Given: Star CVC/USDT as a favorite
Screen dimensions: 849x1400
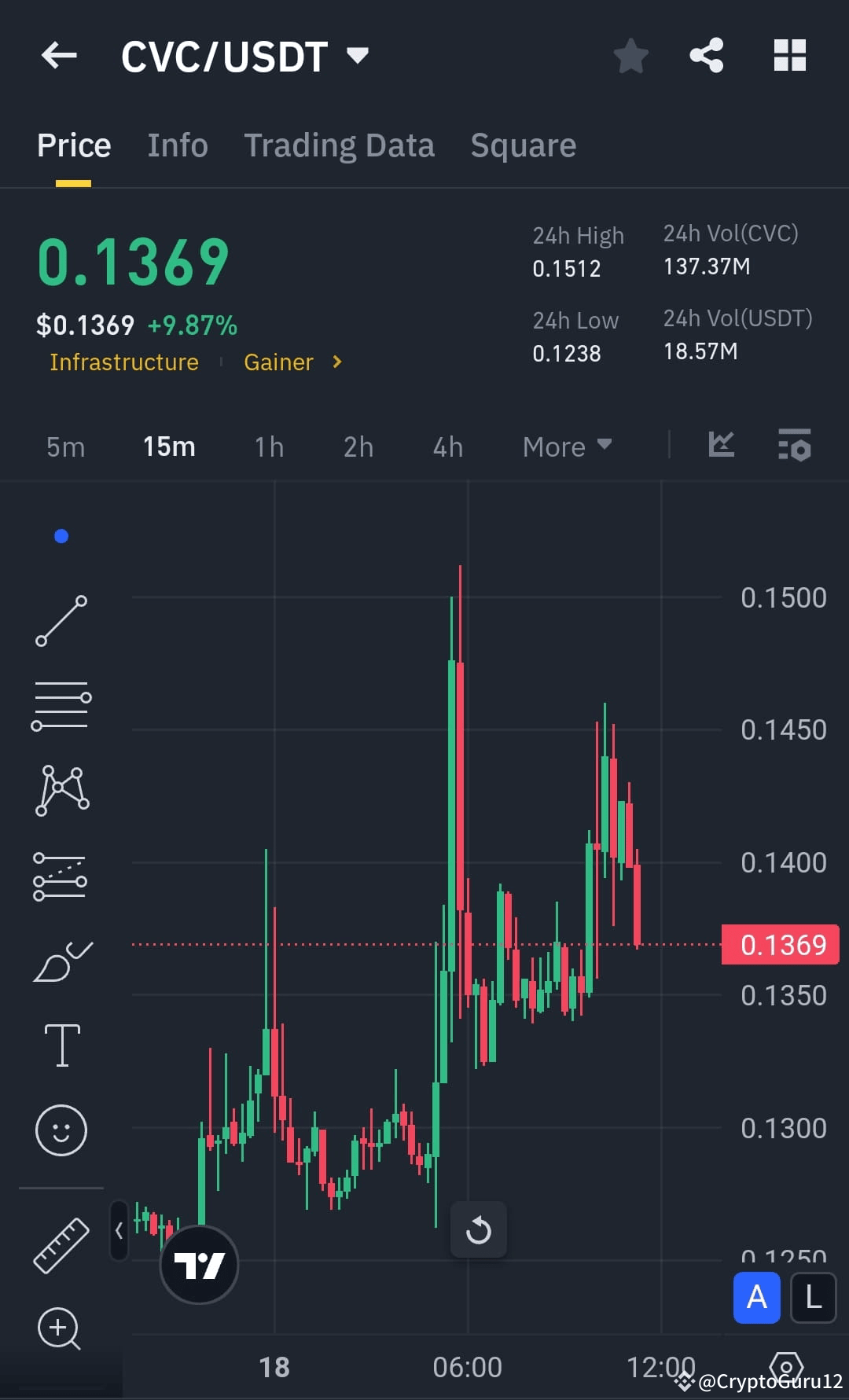Looking at the screenshot, I should point(631,55).
